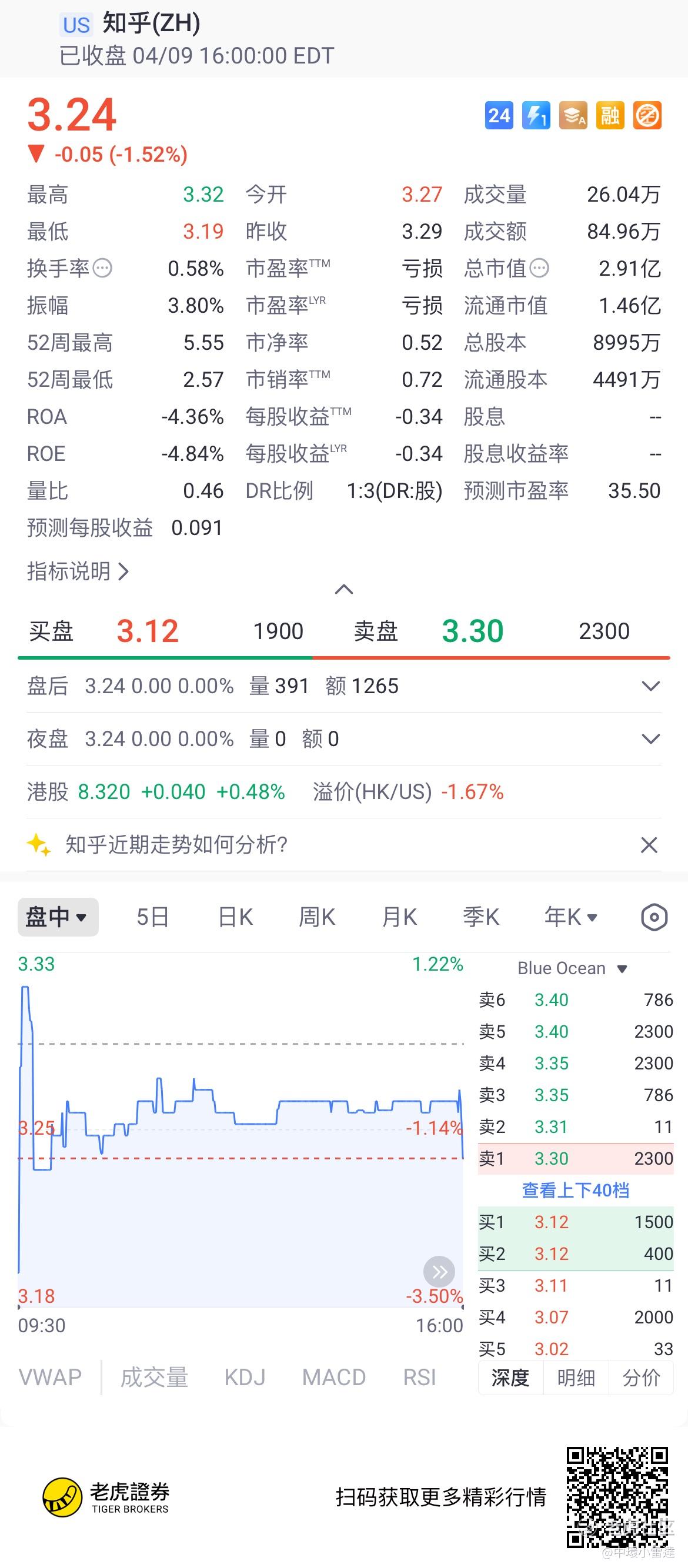688x1568 pixels.
Task: Change the Blue Ocean quote source
Action: point(572,968)
